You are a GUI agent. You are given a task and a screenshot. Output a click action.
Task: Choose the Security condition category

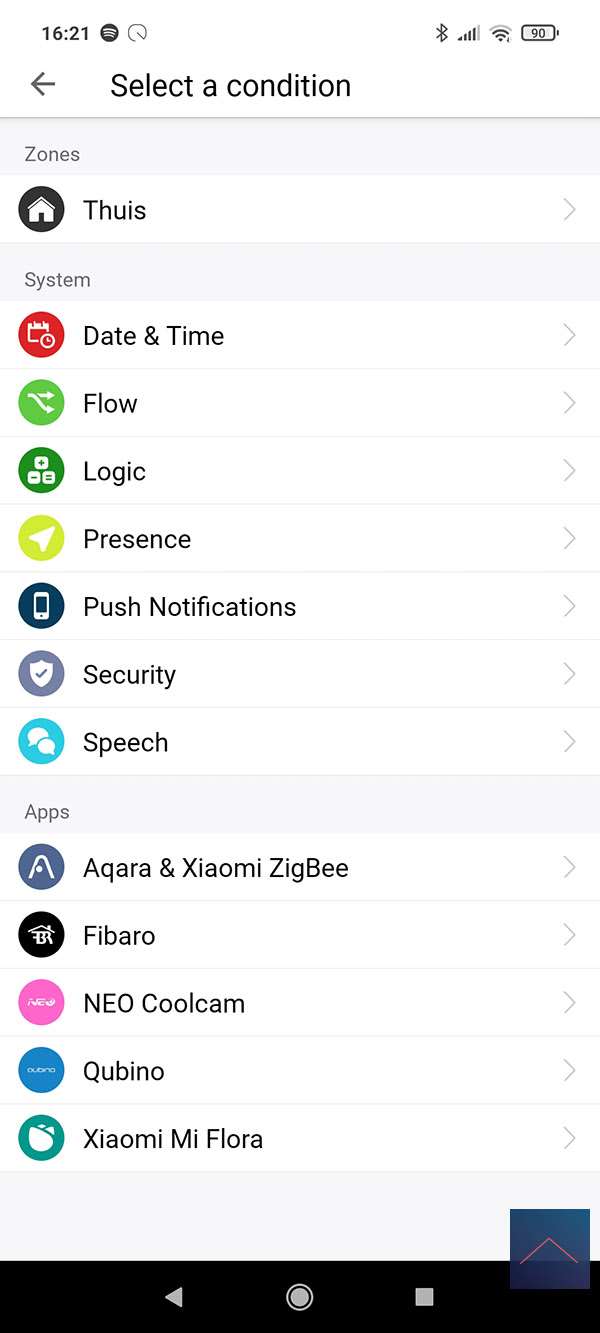click(x=300, y=675)
